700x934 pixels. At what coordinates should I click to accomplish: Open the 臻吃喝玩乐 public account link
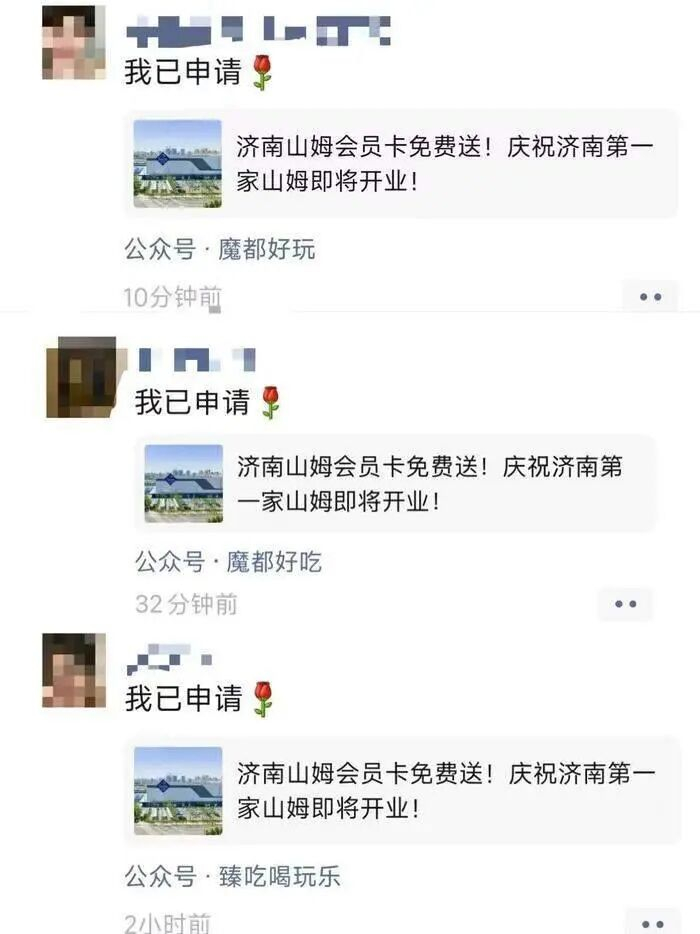coord(279,876)
